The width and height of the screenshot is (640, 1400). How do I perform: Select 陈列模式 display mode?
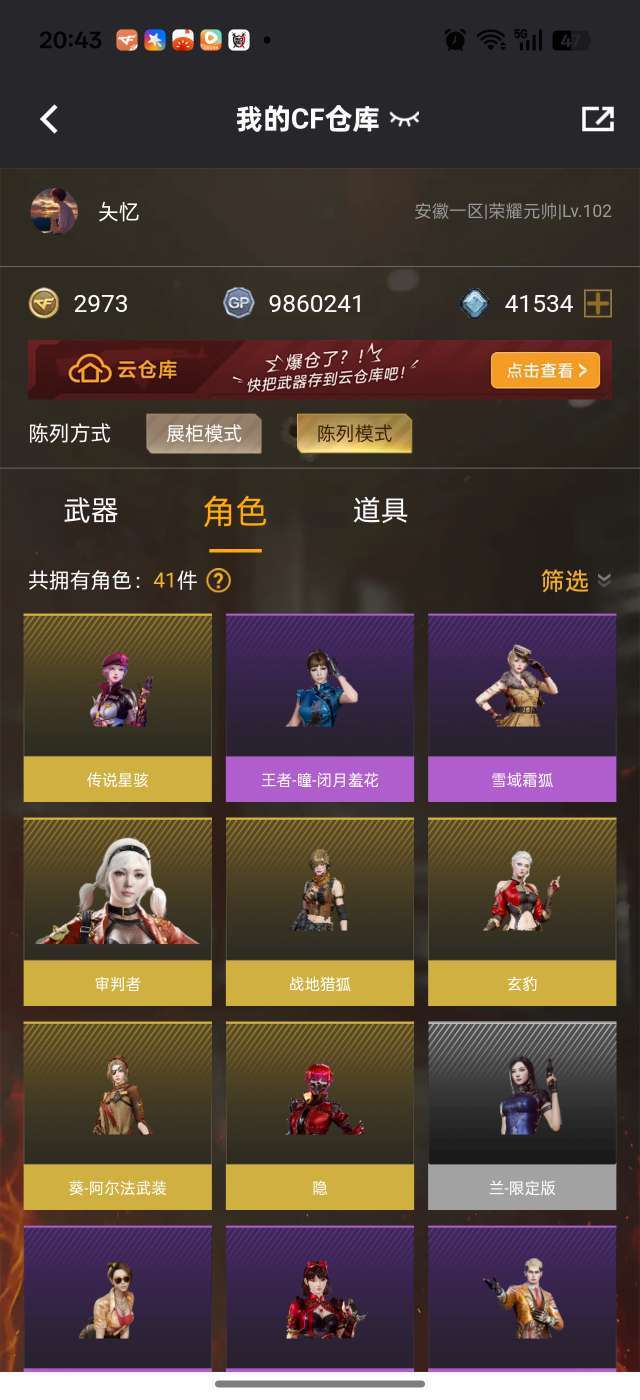click(354, 434)
